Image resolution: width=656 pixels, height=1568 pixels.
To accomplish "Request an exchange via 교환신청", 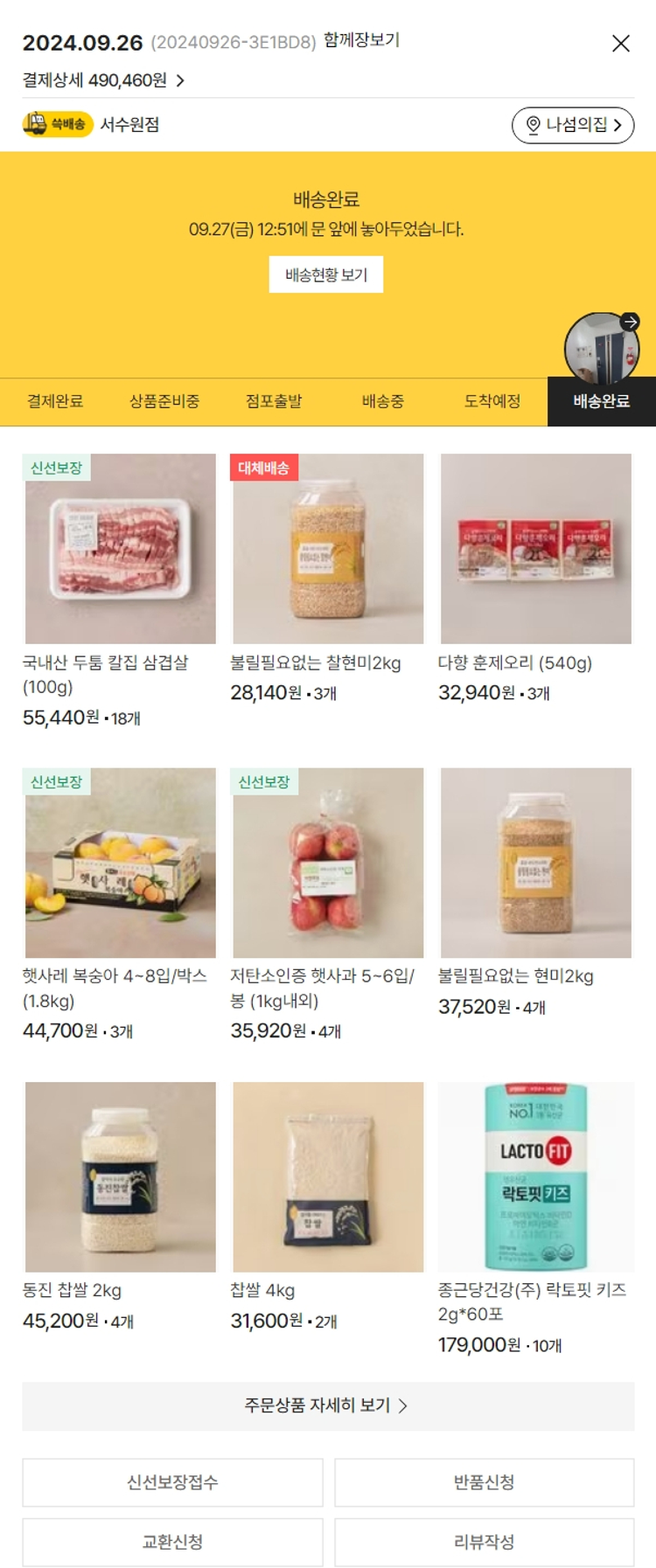I will (x=172, y=1542).
